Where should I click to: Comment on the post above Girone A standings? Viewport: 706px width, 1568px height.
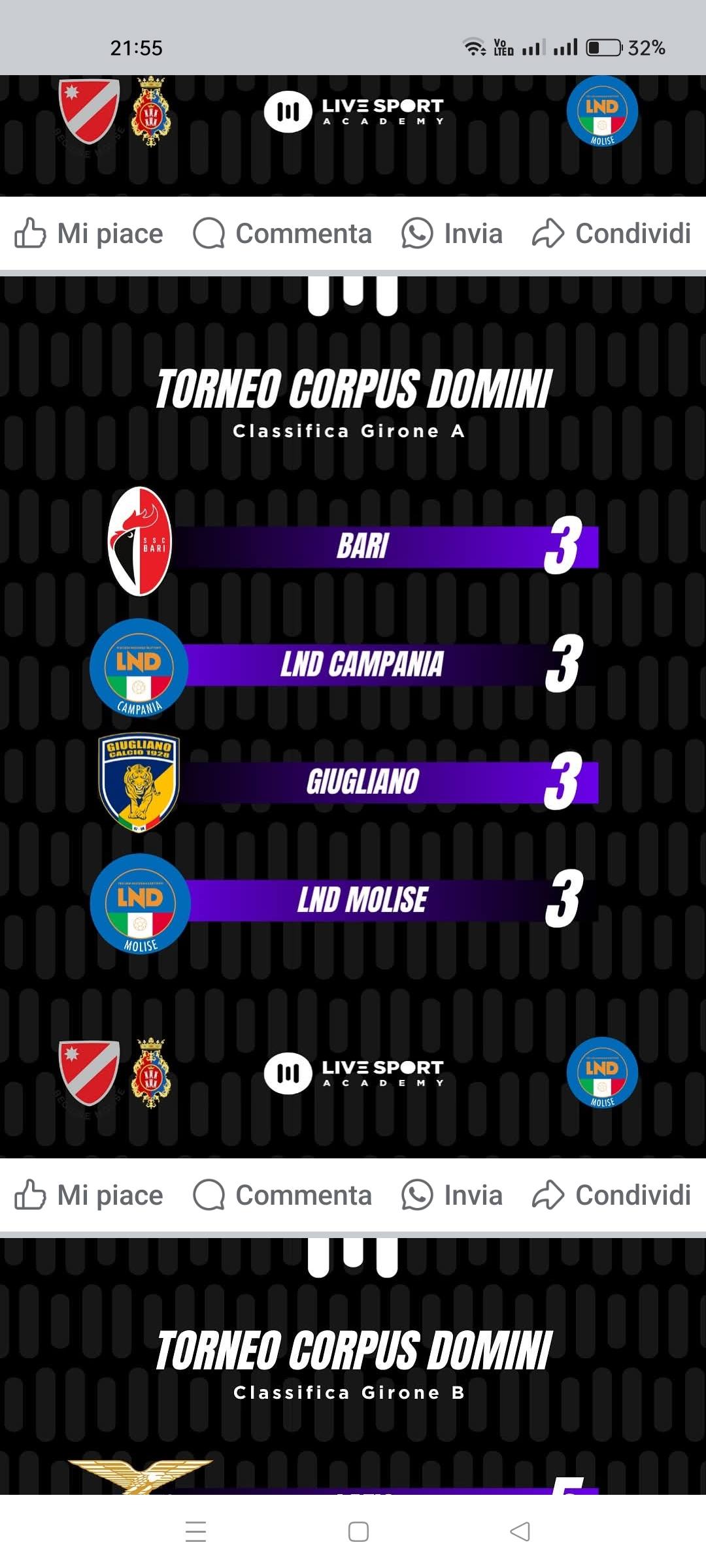(282, 233)
